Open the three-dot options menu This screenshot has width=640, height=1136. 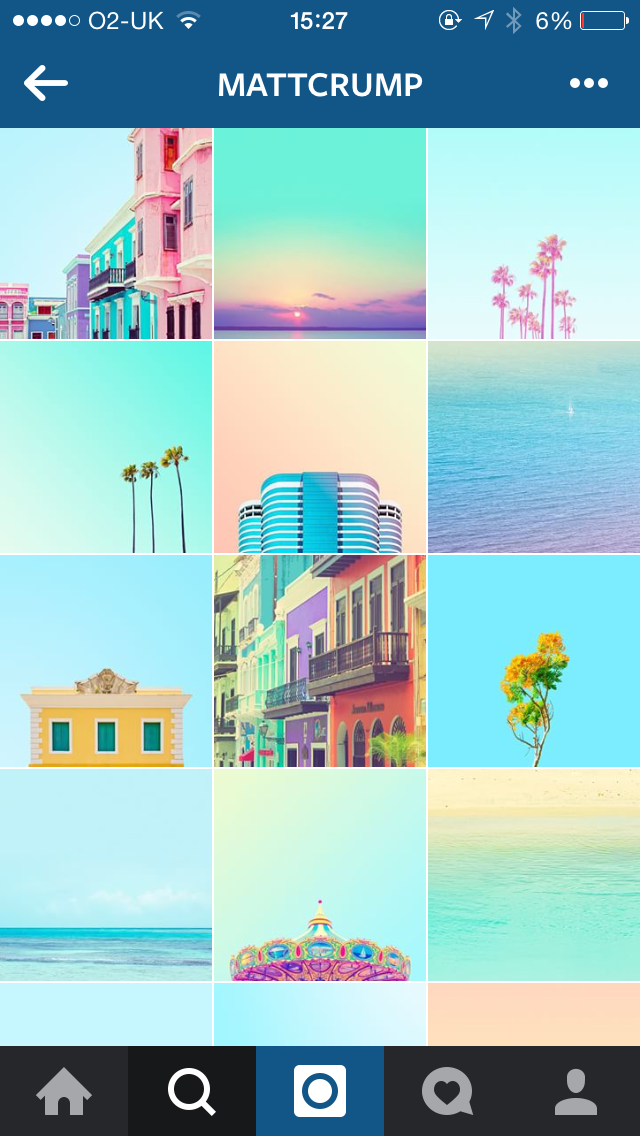point(589,84)
